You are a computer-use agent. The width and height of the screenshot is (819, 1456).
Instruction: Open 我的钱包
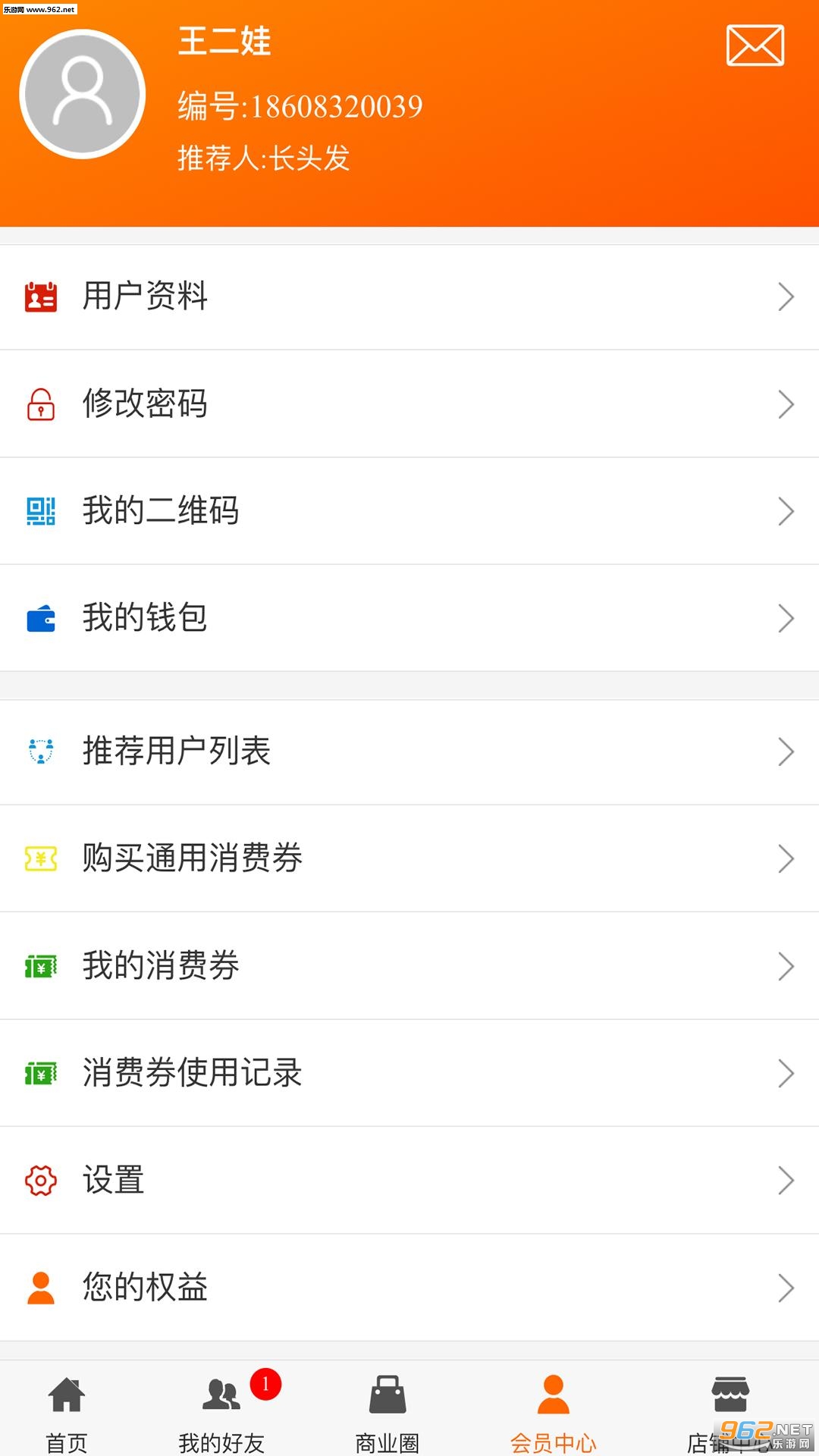click(x=409, y=618)
